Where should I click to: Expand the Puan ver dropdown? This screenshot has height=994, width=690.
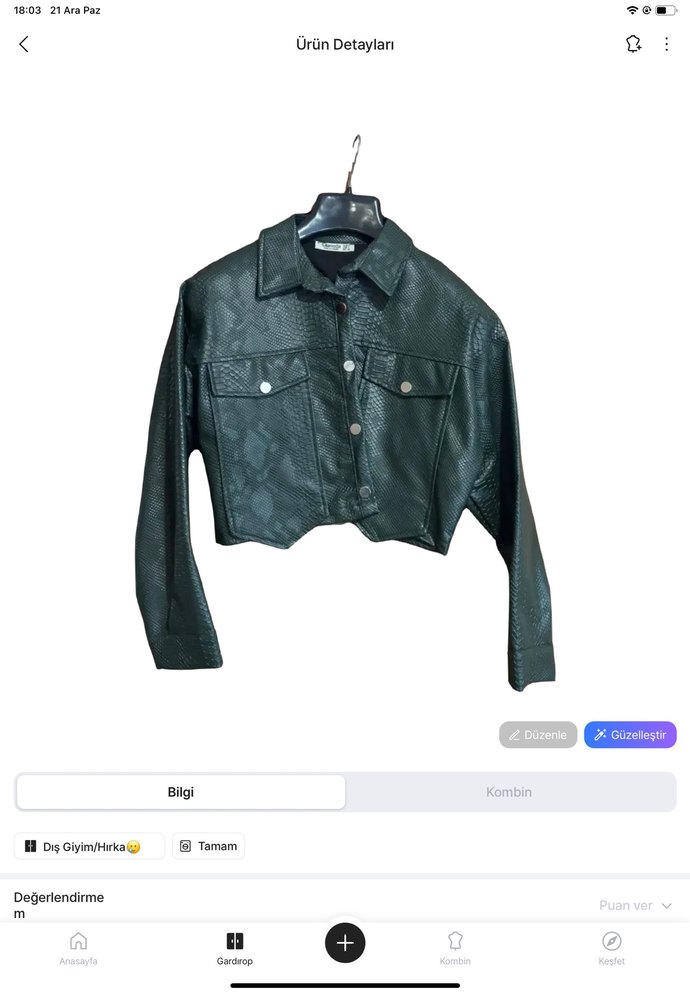pyautogui.click(x=635, y=905)
